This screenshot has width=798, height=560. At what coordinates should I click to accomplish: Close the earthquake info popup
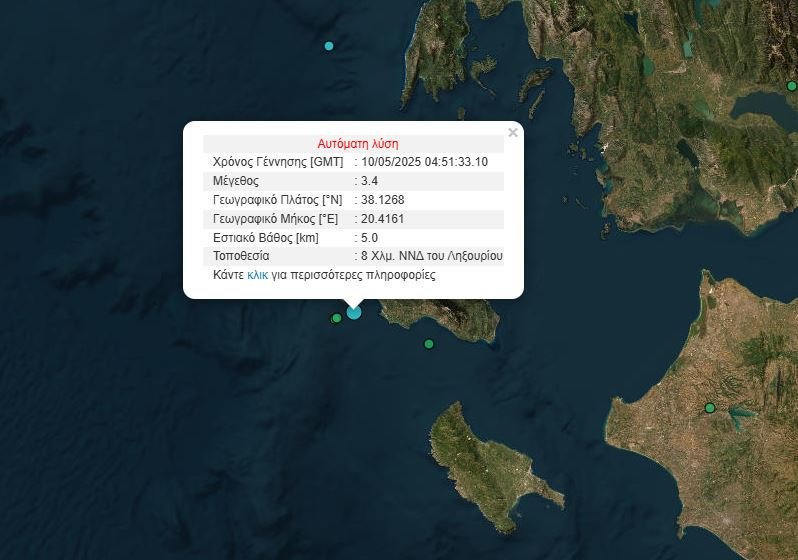tap(513, 132)
